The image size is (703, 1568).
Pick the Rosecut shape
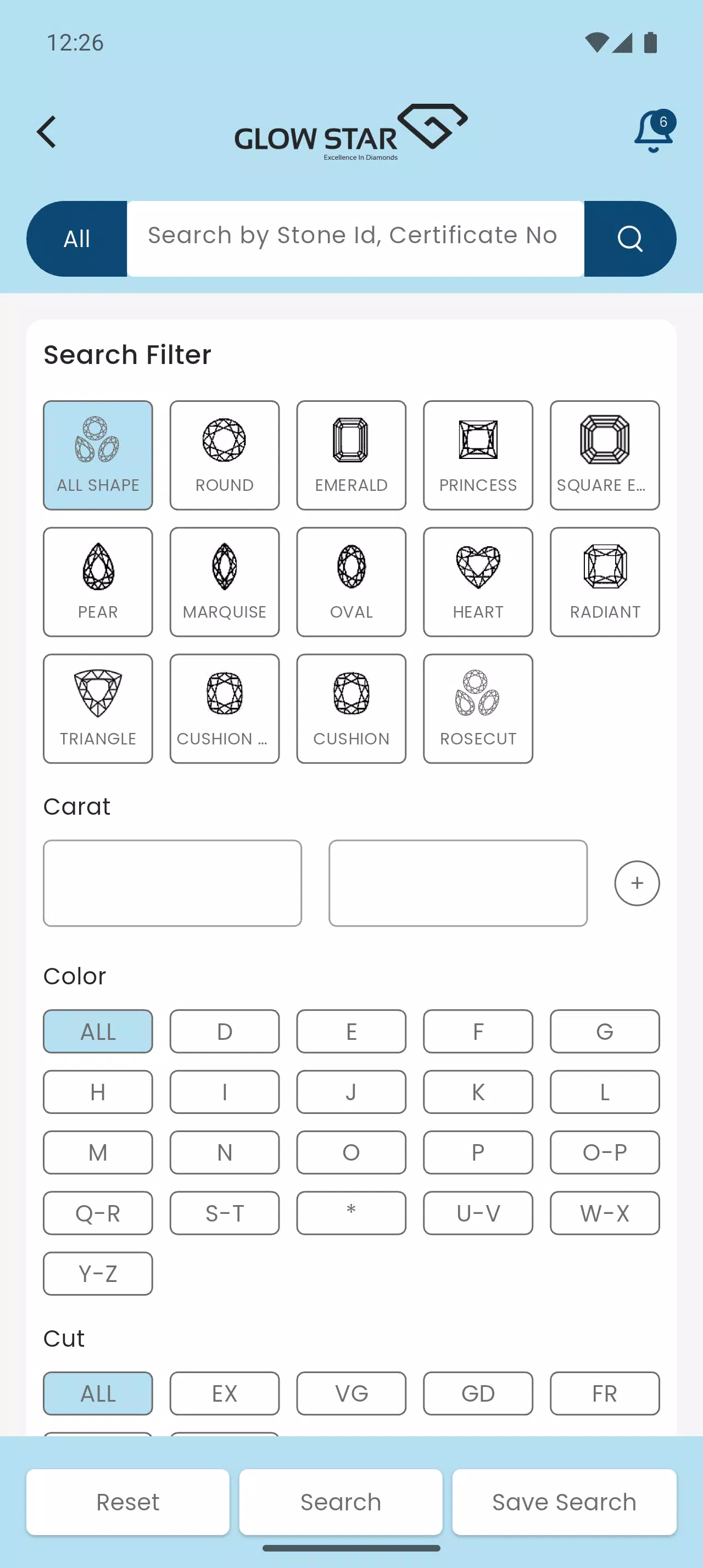(x=478, y=709)
